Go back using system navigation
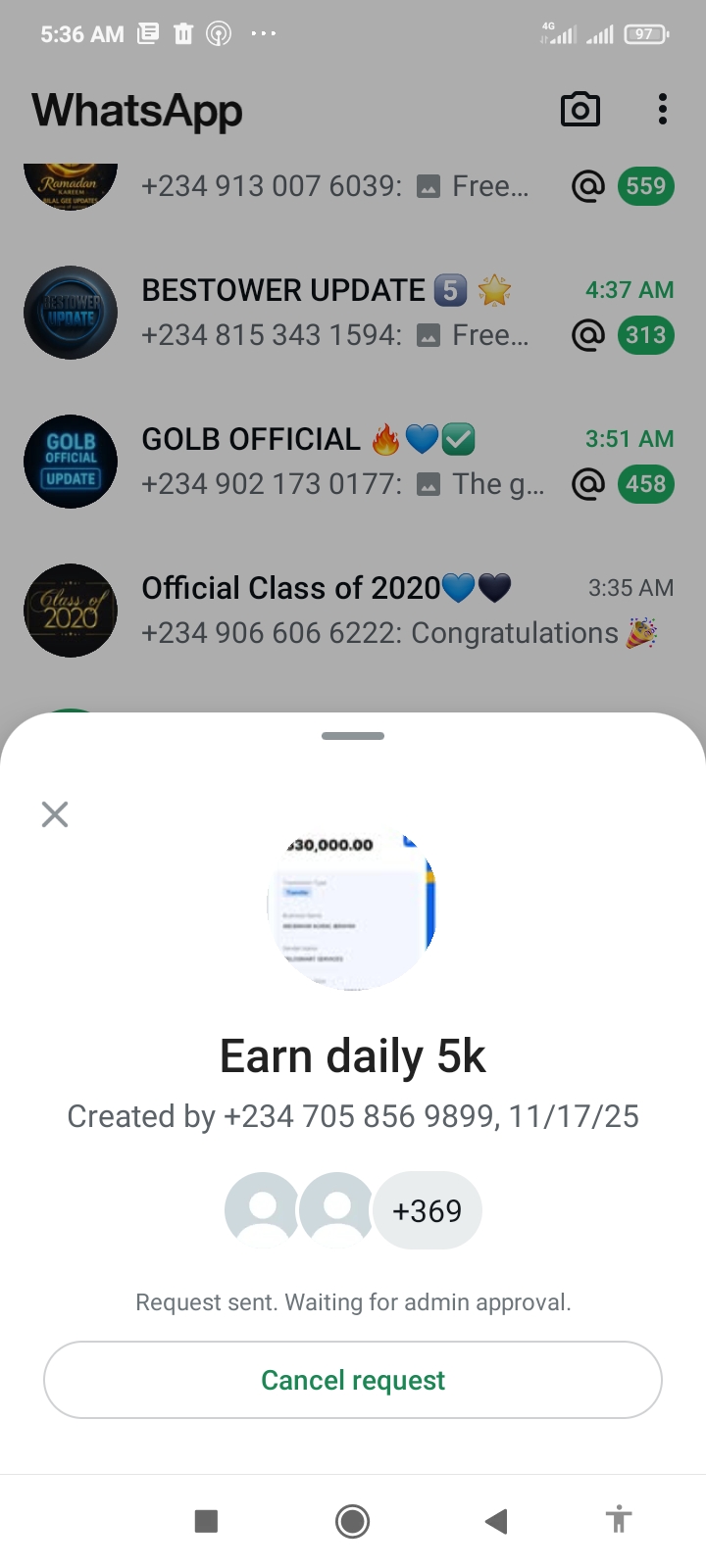This screenshot has width=706, height=1568. pyautogui.click(x=496, y=1521)
